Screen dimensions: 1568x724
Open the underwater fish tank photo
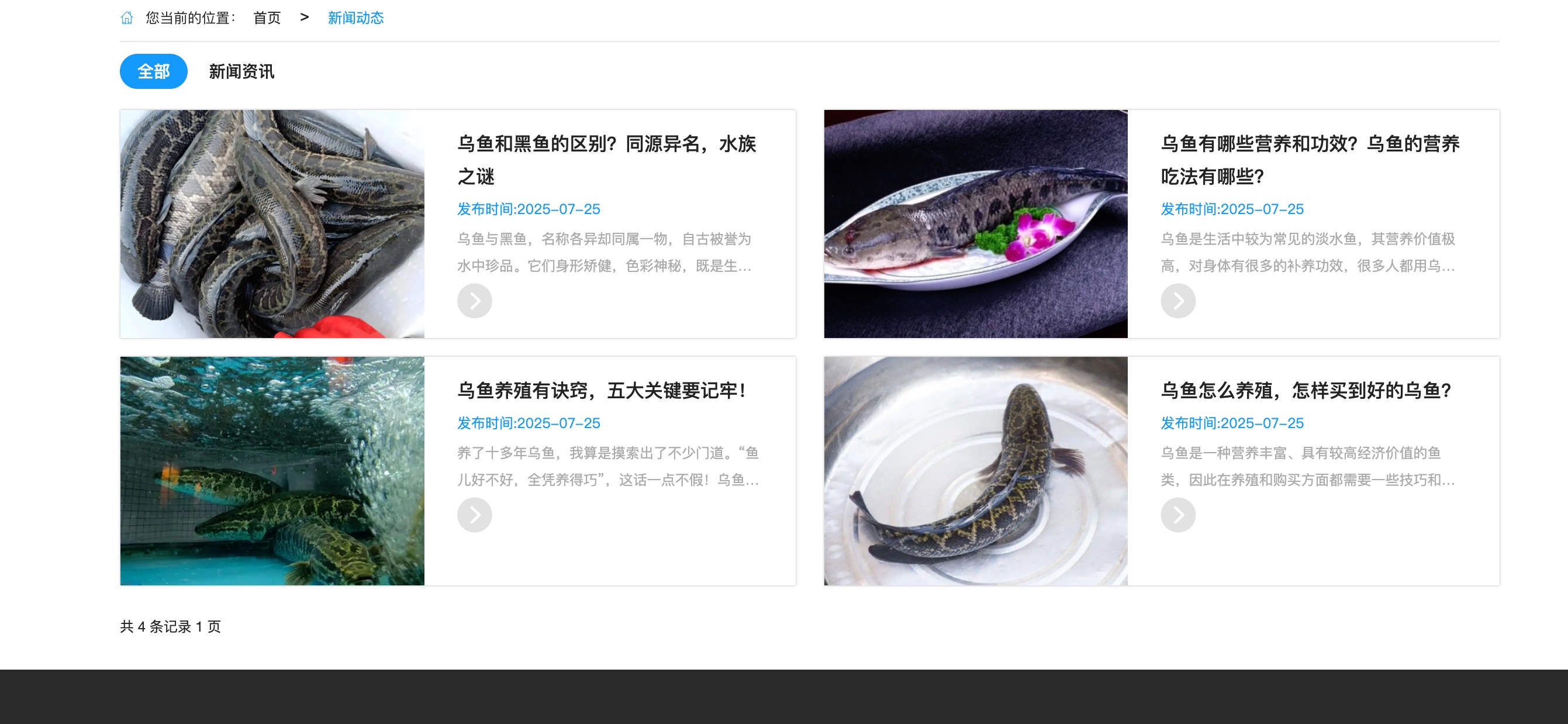point(272,471)
